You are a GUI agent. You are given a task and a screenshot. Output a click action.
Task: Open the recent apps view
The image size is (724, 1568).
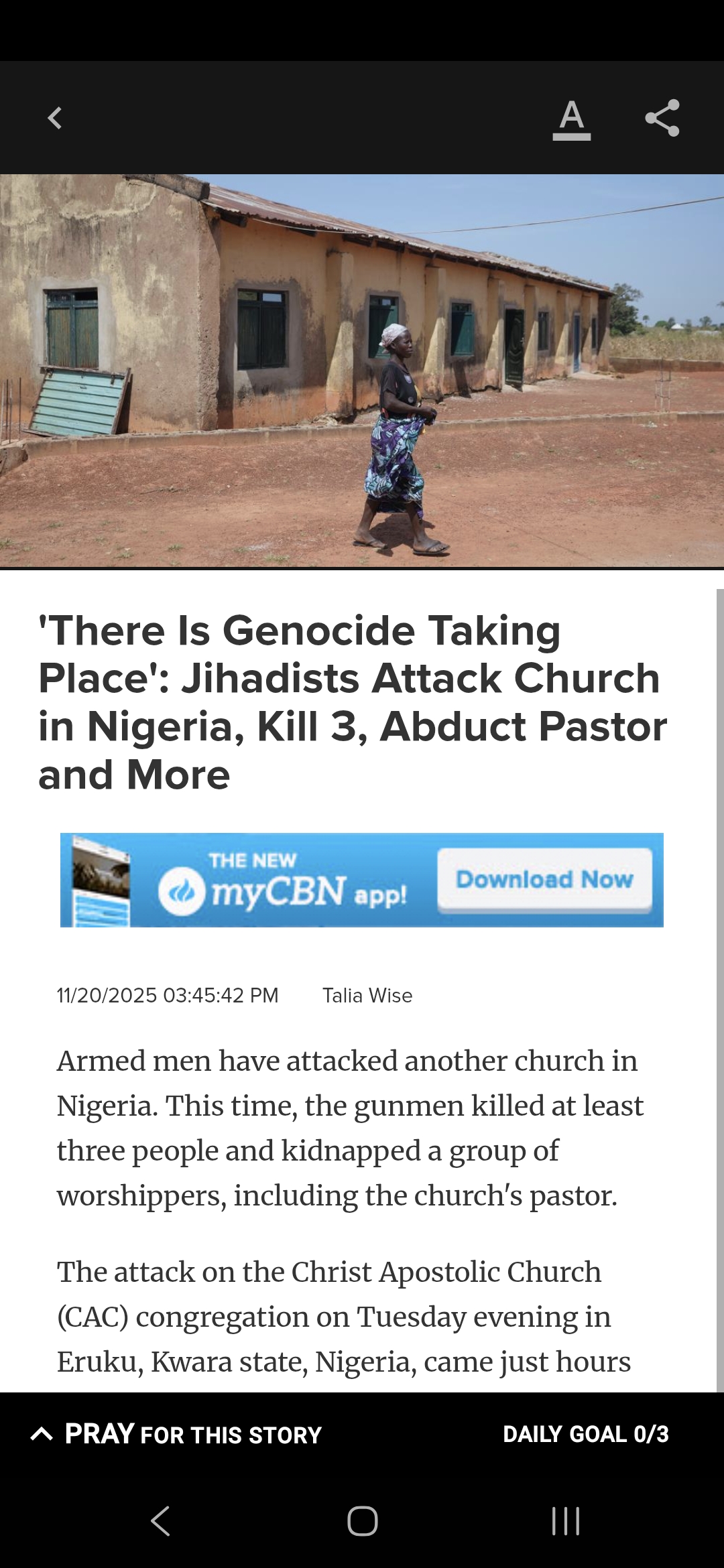click(x=565, y=1520)
